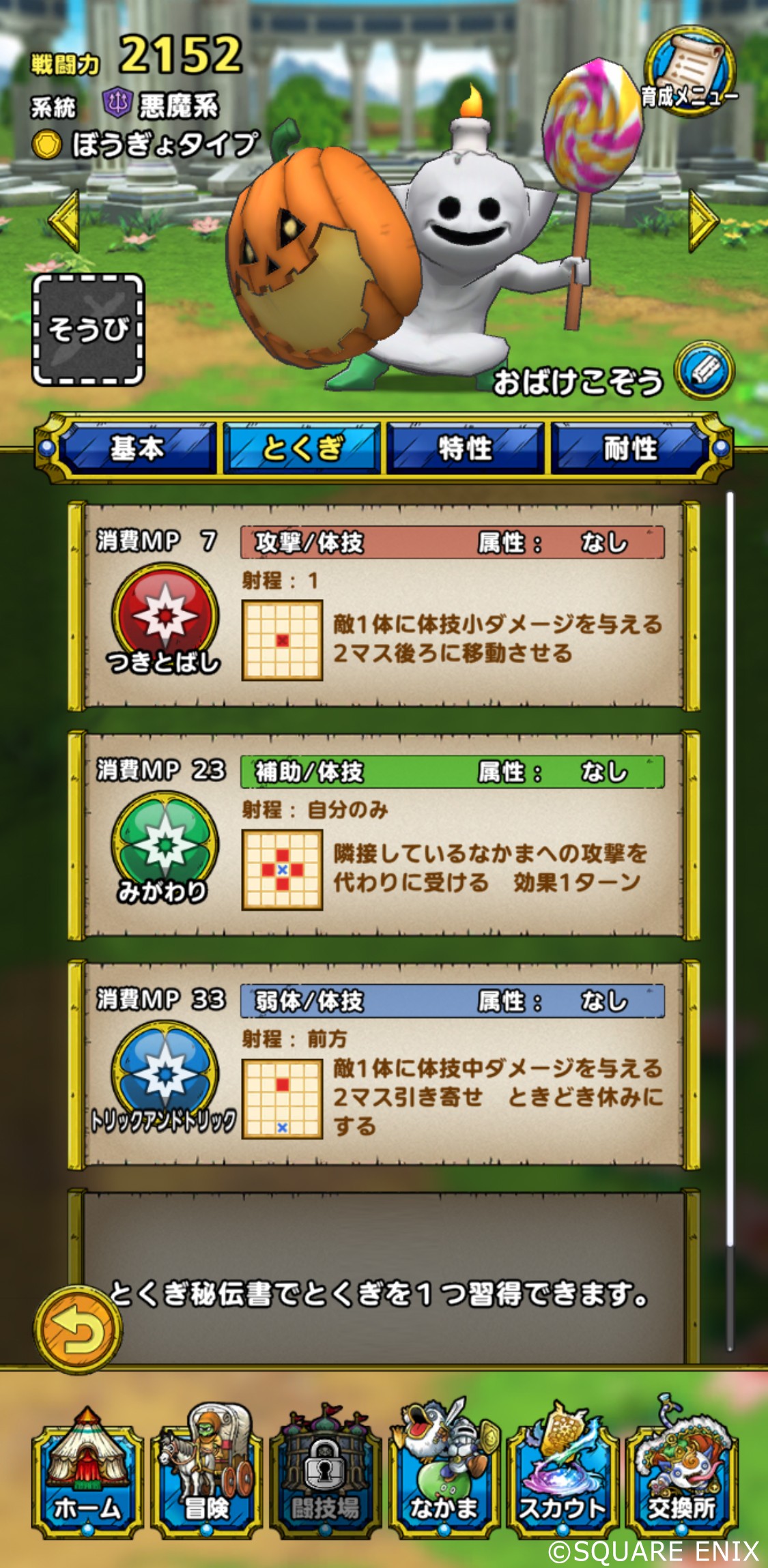The image size is (768, 1568).
Task: Show the next monster with right arrow
Action: pos(703,220)
